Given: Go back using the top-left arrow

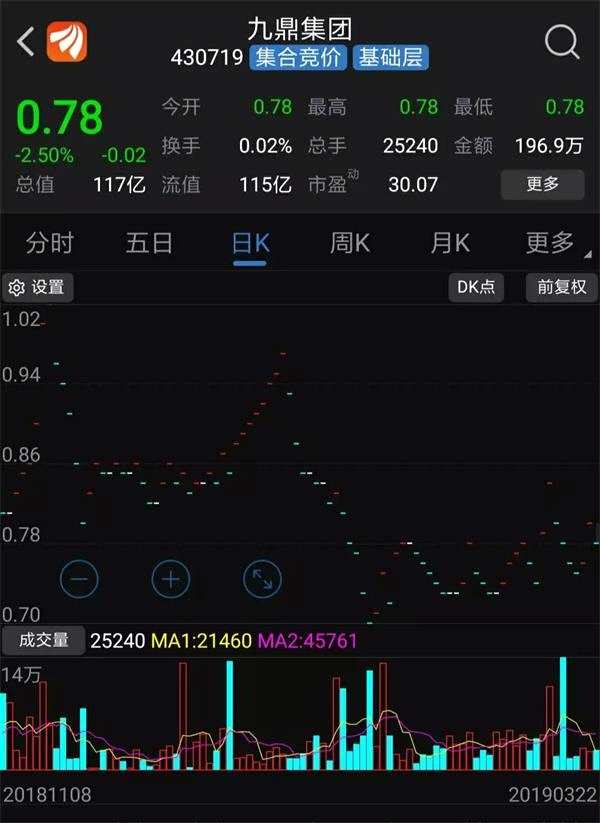Looking at the screenshot, I should click(x=26, y=42).
